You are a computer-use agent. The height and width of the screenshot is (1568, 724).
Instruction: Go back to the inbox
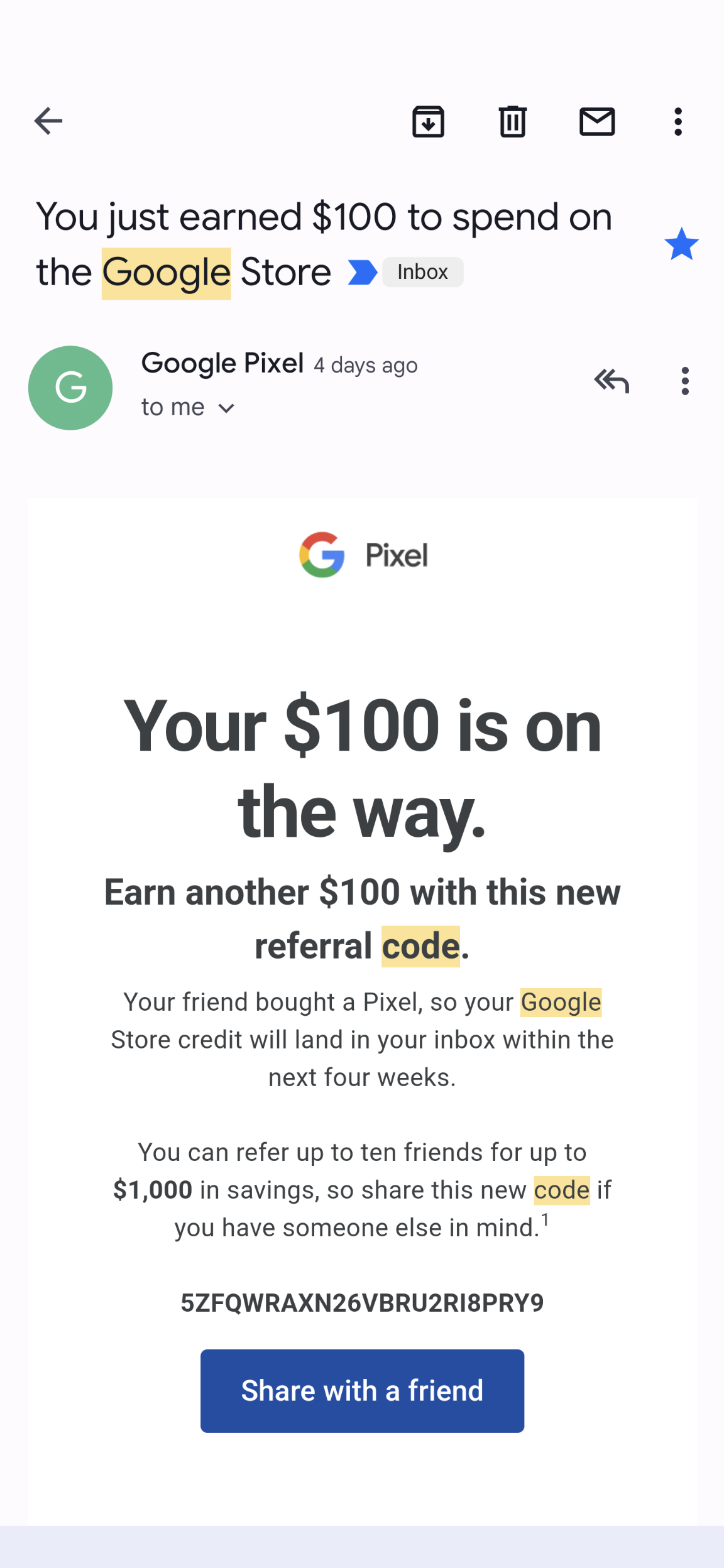pyautogui.click(x=48, y=121)
